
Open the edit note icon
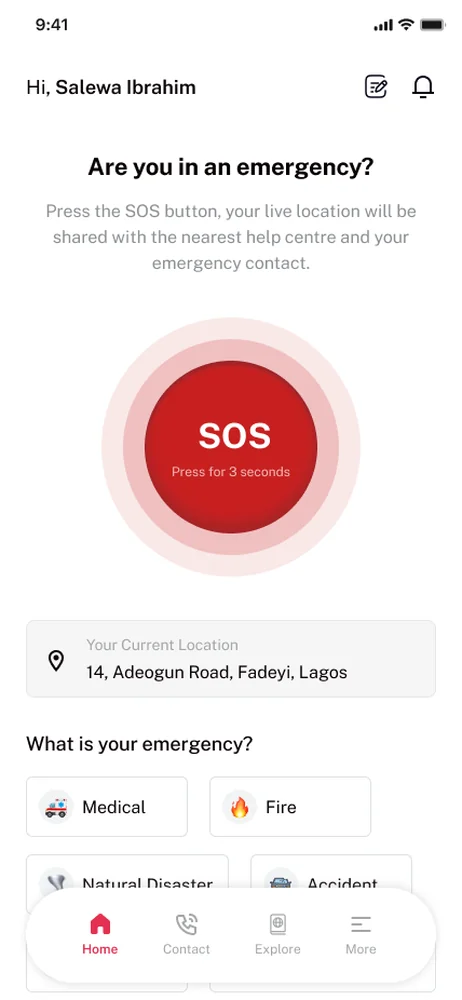(x=376, y=87)
